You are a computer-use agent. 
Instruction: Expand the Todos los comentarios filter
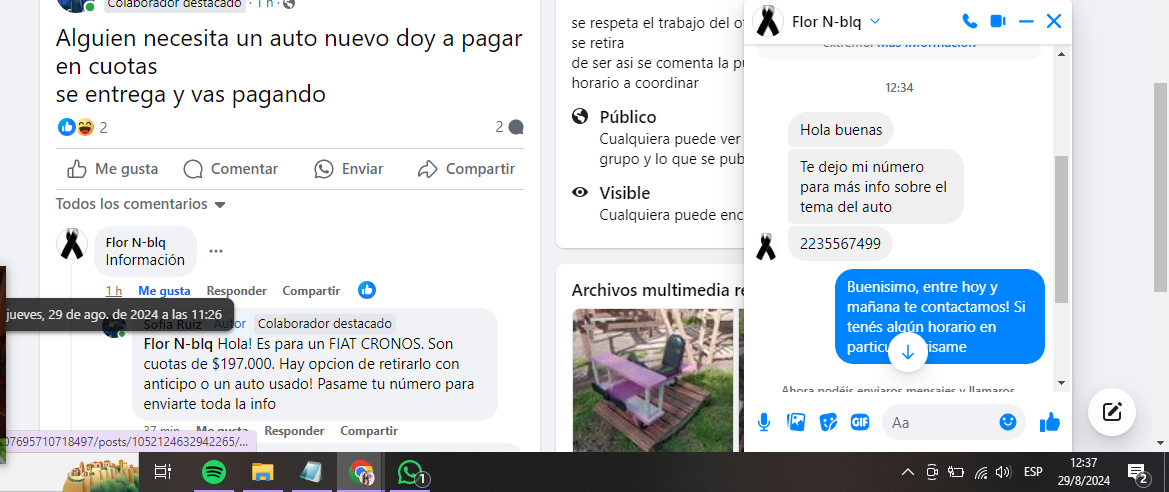tap(141, 204)
